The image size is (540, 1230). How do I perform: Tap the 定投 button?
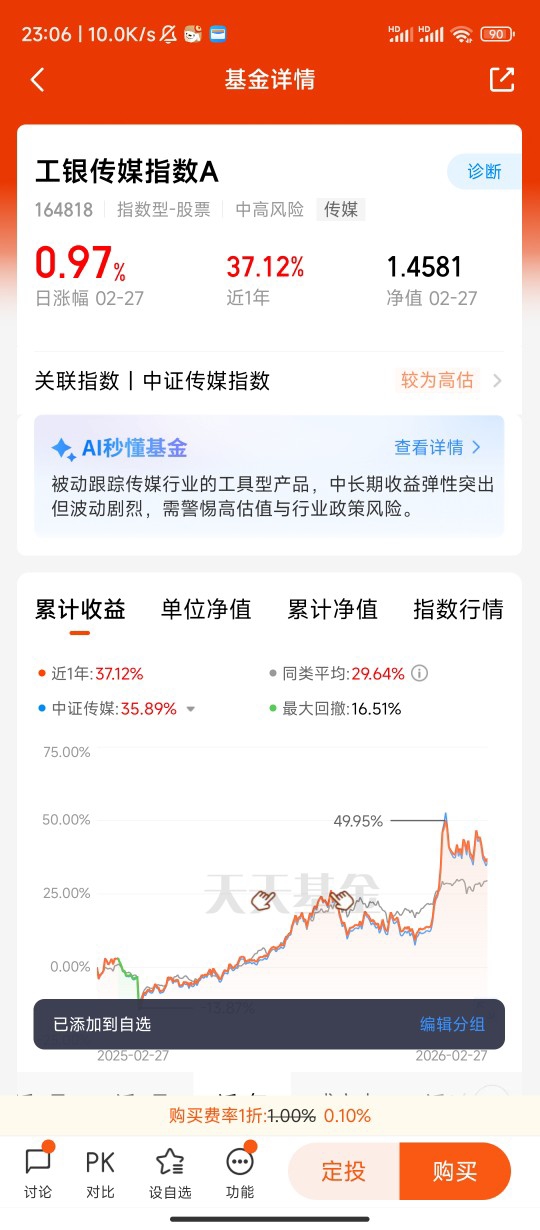coord(344,1171)
